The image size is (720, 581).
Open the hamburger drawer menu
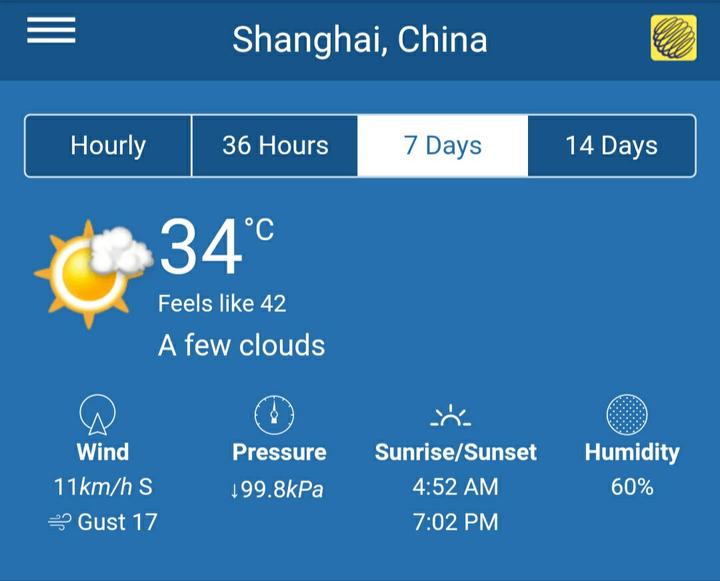51,31
